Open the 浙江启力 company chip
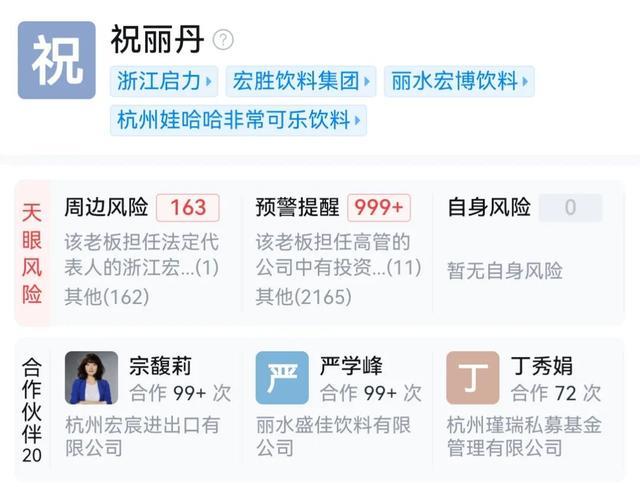 click(164, 81)
